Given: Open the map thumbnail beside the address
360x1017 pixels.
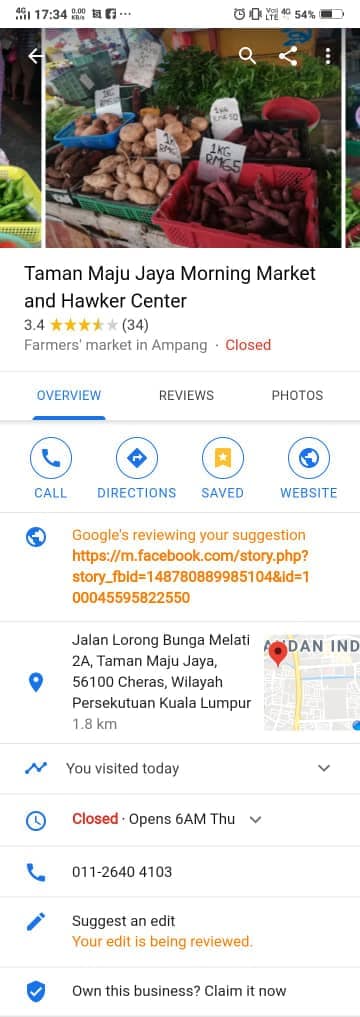Looking at the screenshot, I should click(x=311, y=682).
